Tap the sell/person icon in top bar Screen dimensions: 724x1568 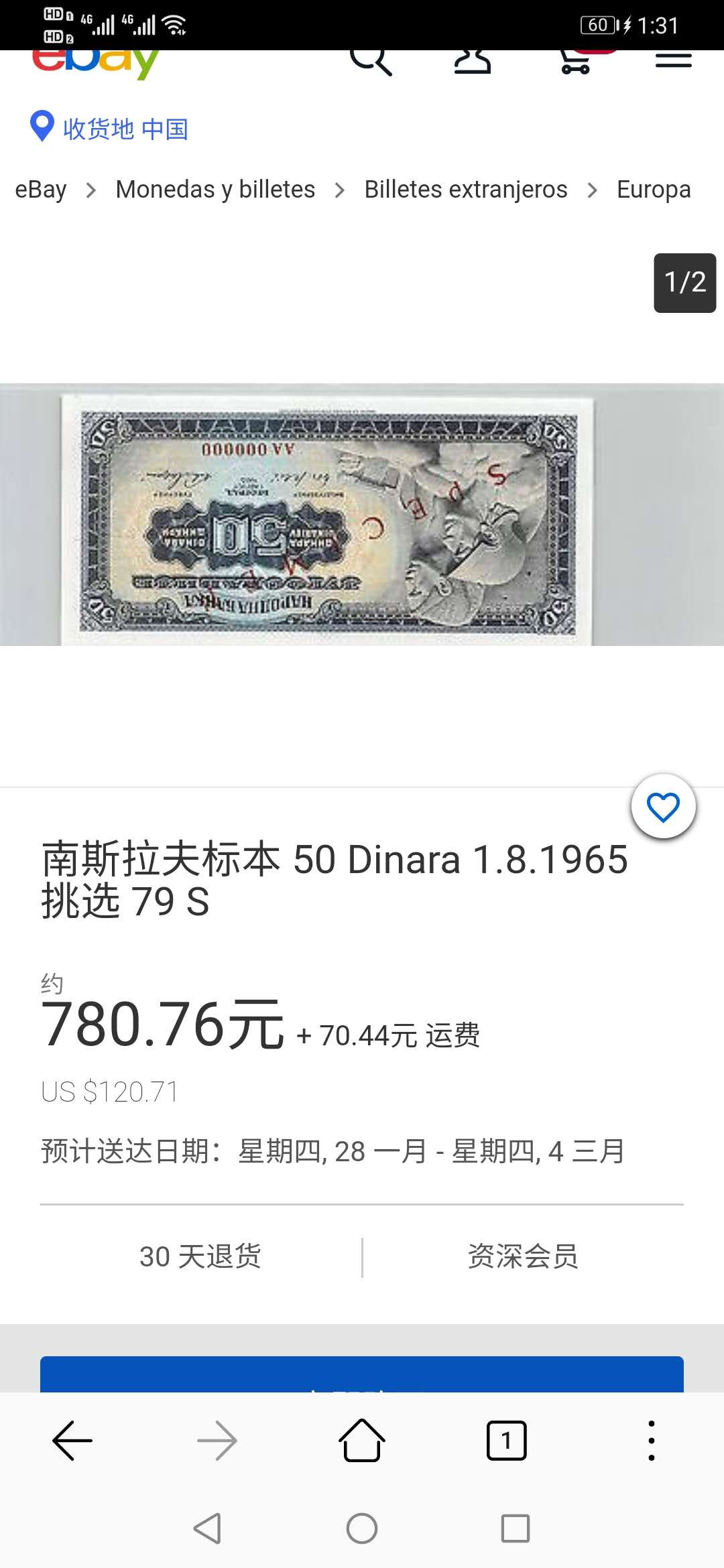pyautogui.click(x=473, y=60)
